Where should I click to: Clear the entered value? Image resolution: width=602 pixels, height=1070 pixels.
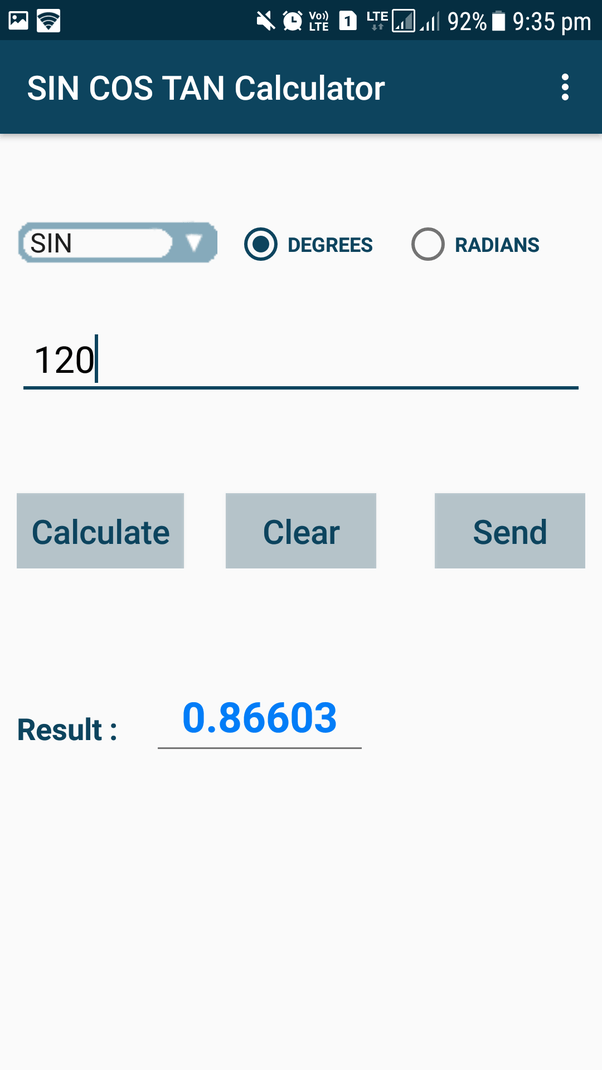[x=301, y=531]
